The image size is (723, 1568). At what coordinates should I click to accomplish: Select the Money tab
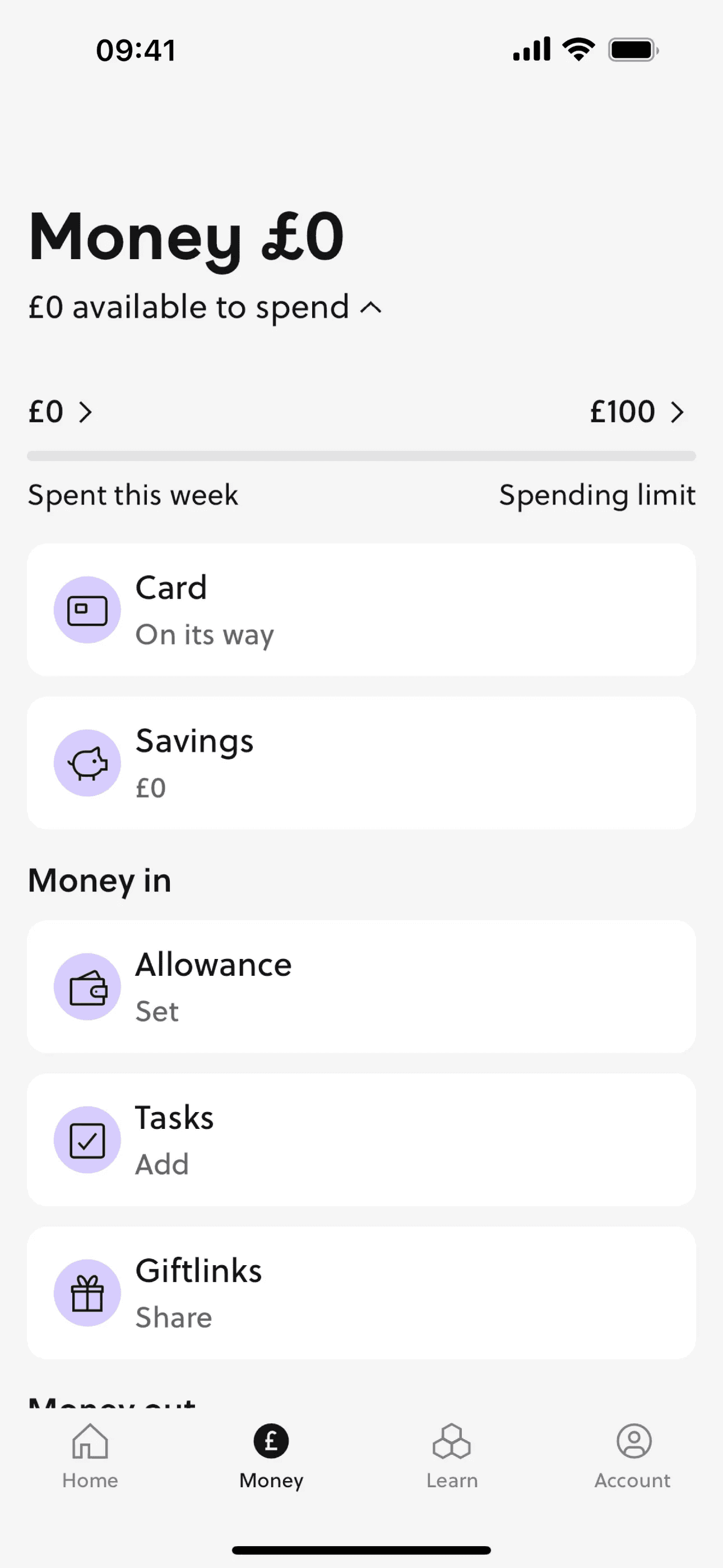point(271,1456)
